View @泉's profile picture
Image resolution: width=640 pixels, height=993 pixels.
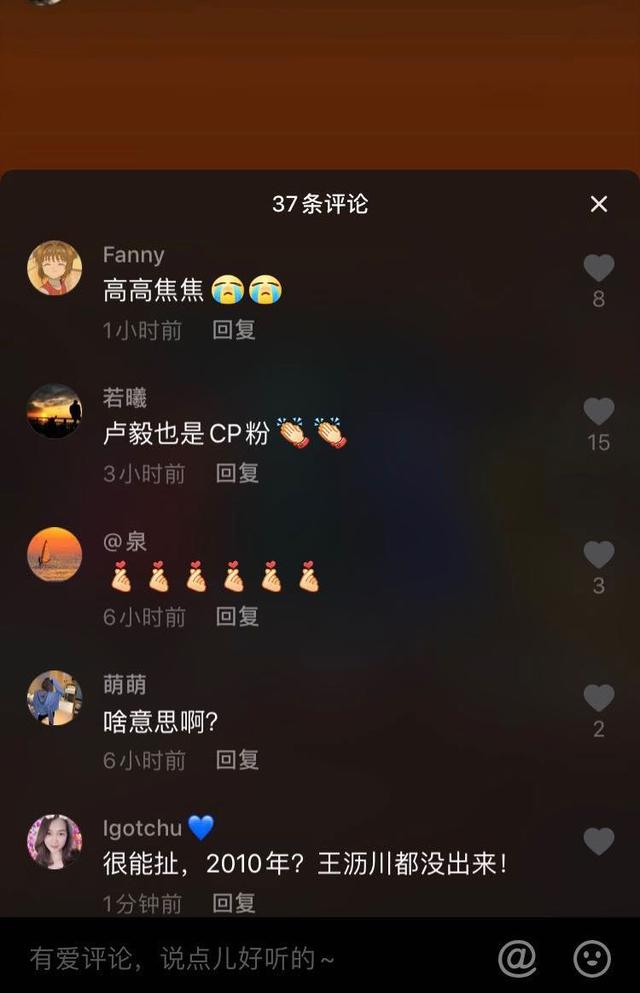[x=54, y=555]
